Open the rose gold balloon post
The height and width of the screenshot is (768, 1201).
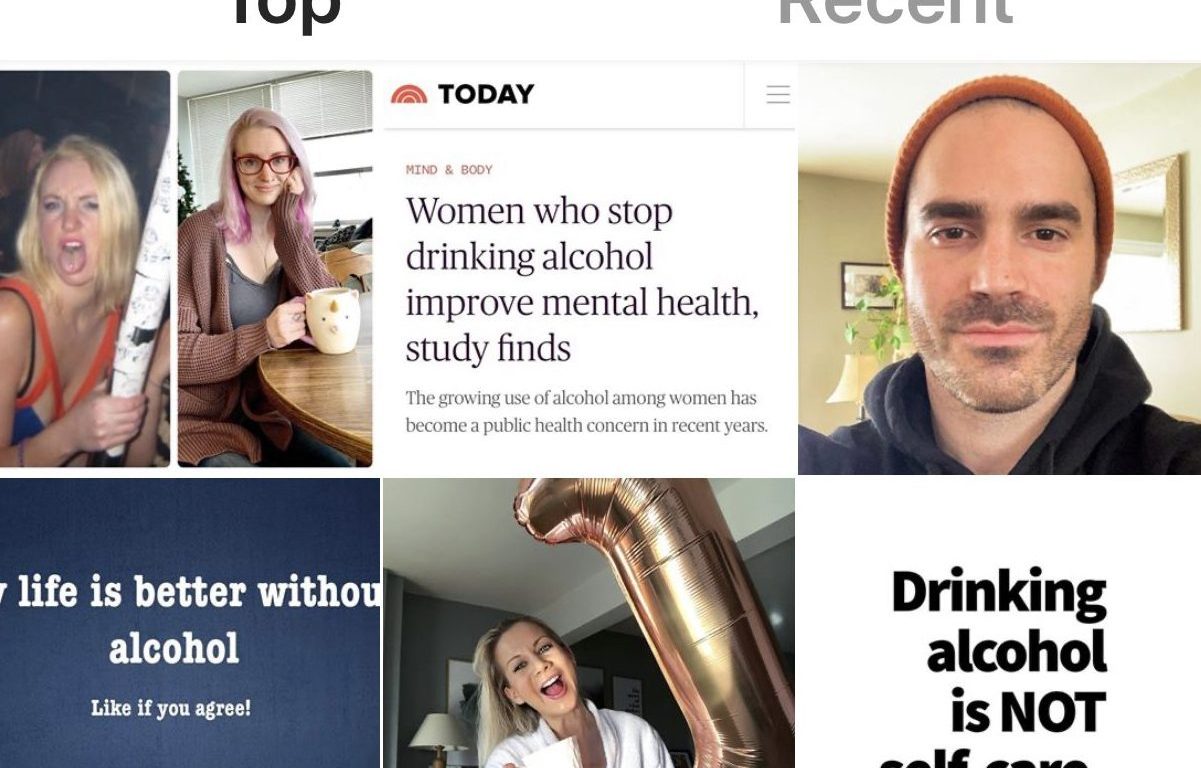589,622
